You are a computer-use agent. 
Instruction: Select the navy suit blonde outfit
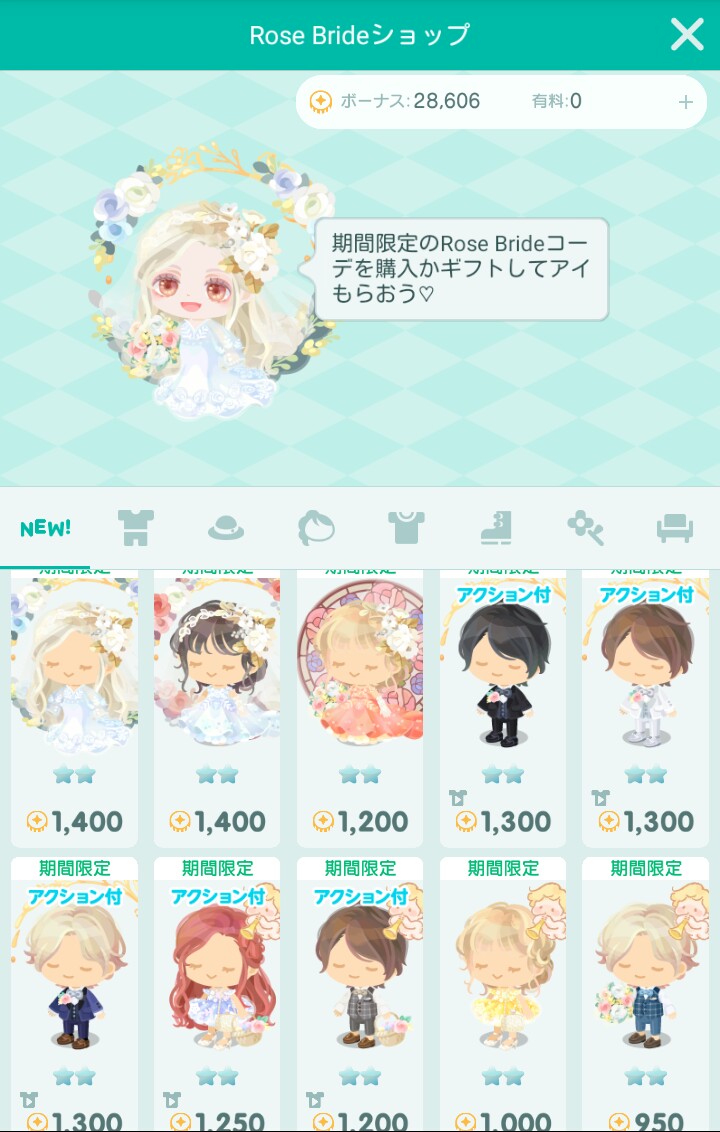pos(74,995)
